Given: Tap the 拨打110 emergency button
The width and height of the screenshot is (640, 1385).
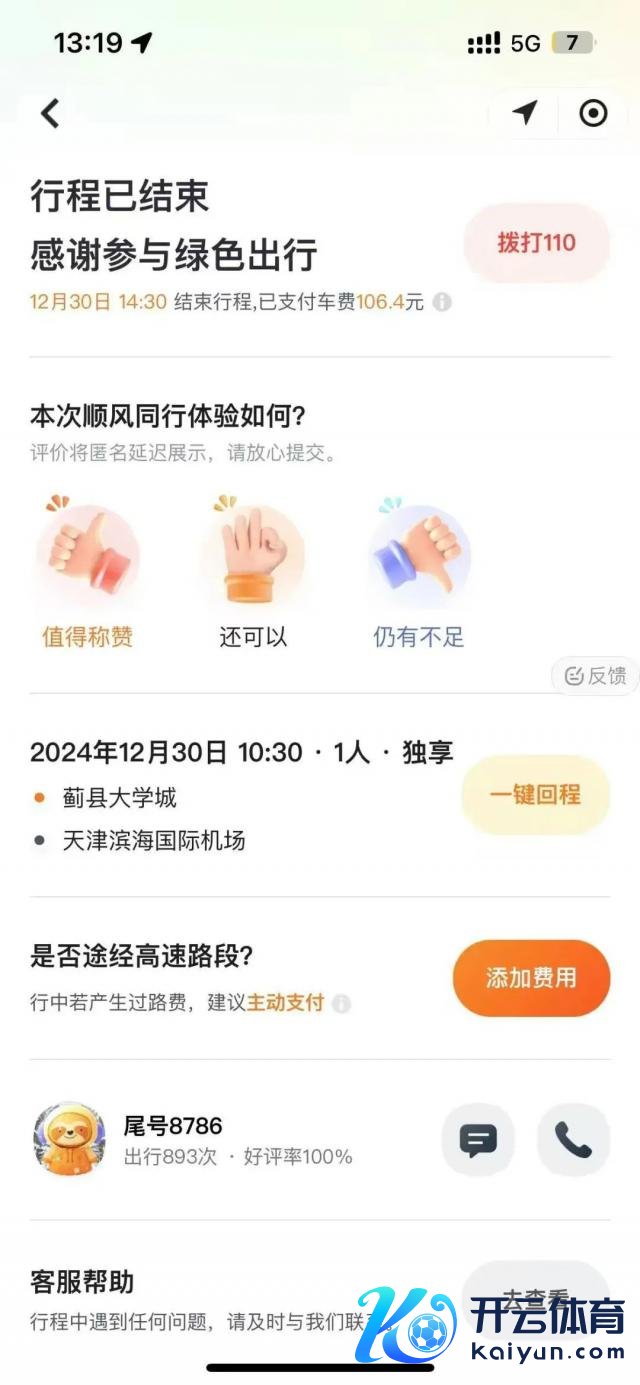Looking at the screenshot, I should [536, 243].
